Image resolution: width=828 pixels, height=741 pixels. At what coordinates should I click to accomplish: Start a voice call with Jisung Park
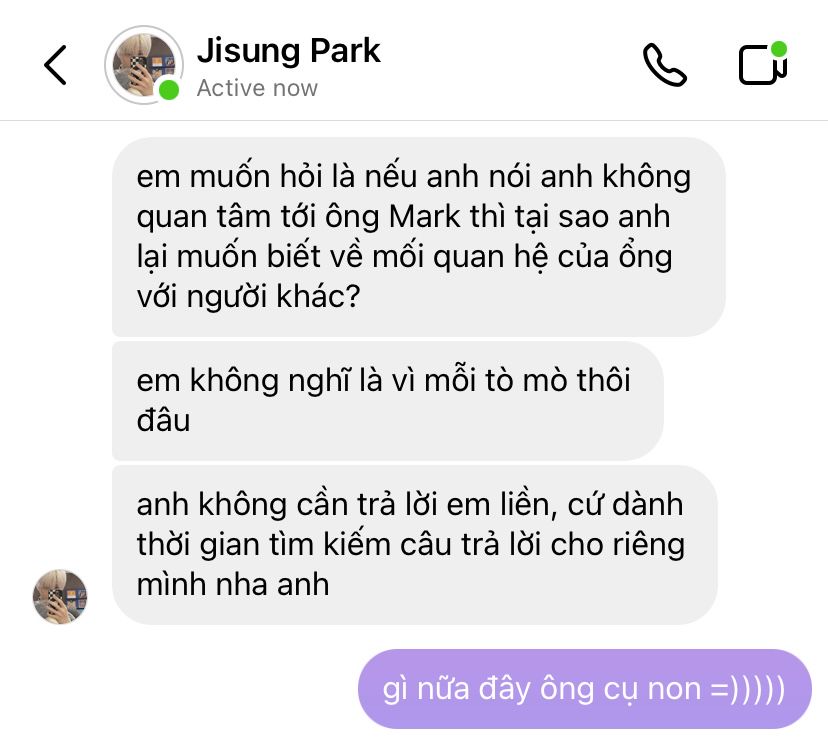tap(664, 64)
